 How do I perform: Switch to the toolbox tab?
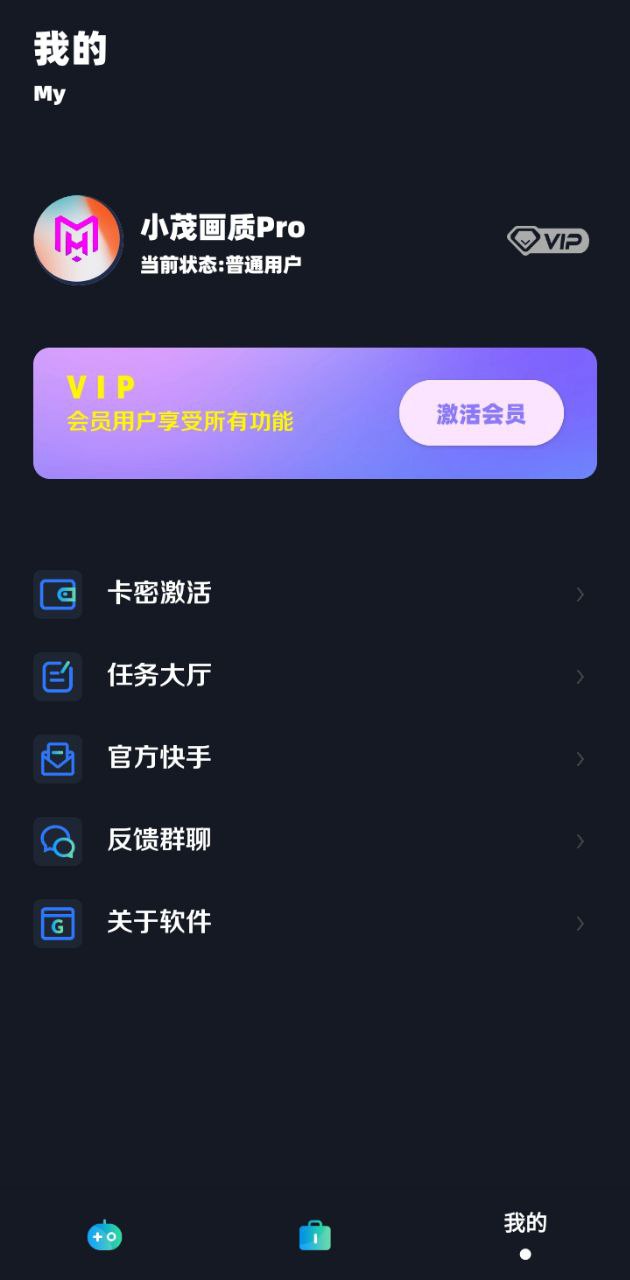click(315, 1236)
